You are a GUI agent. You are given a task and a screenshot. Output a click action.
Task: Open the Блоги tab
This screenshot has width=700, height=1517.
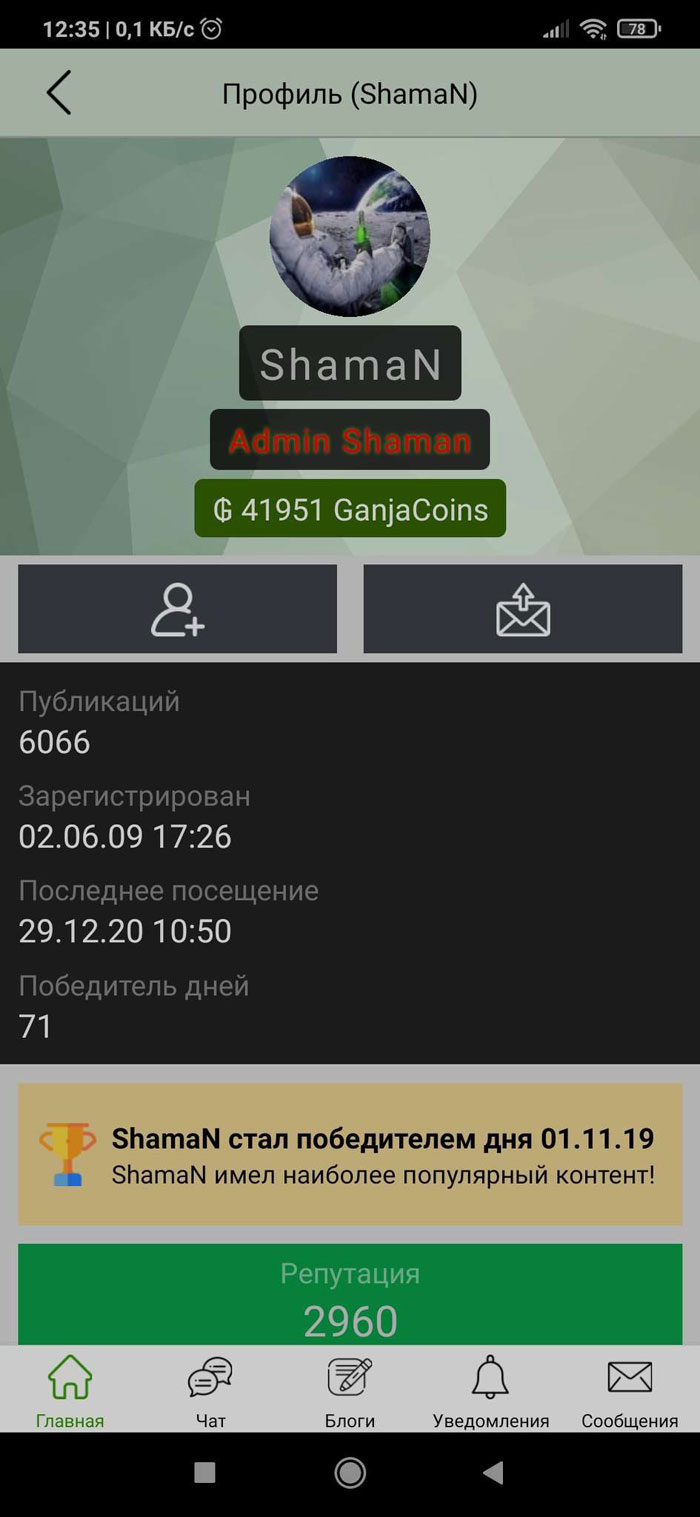point(350,1391)
